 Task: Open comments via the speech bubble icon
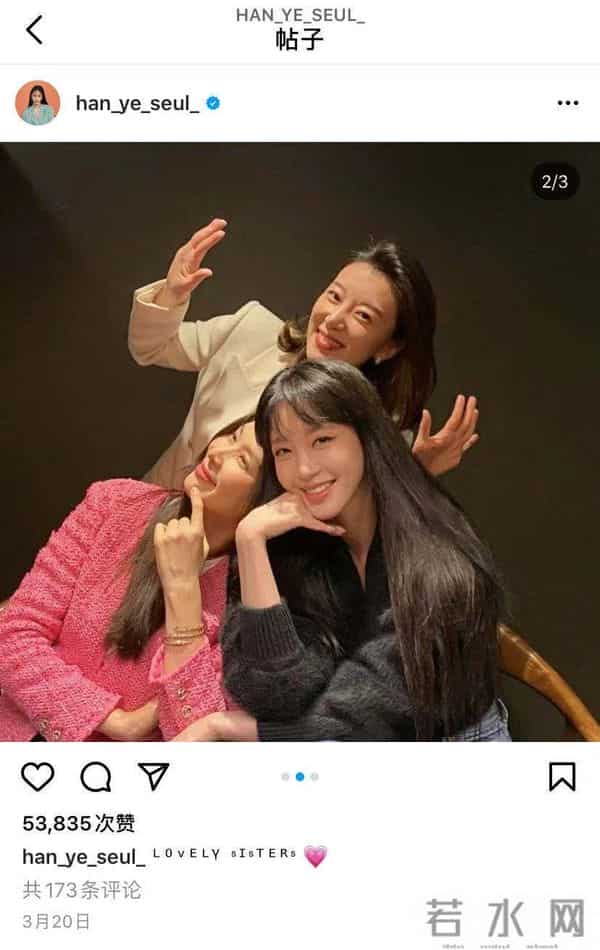click(95, 776)
